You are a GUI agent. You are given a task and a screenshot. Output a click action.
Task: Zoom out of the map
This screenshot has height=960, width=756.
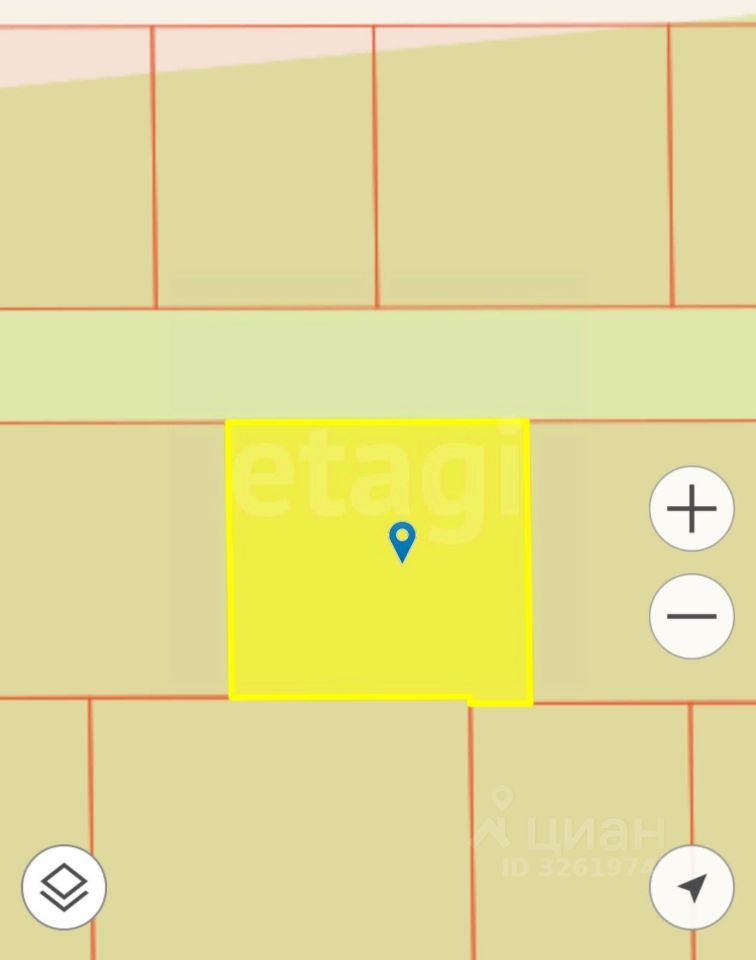click(x=692, y=616)
